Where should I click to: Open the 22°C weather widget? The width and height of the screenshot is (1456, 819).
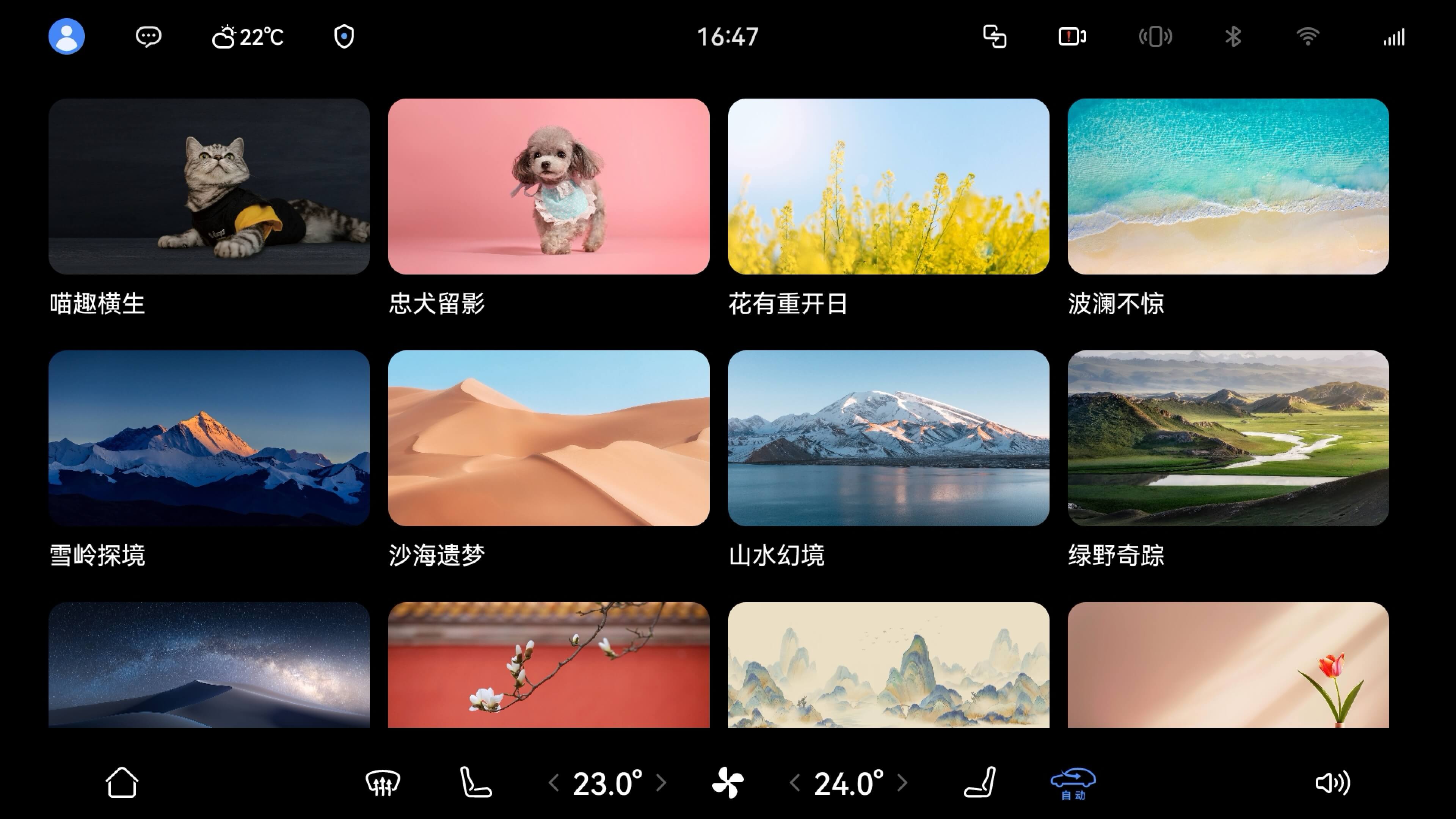coord(248,37)
